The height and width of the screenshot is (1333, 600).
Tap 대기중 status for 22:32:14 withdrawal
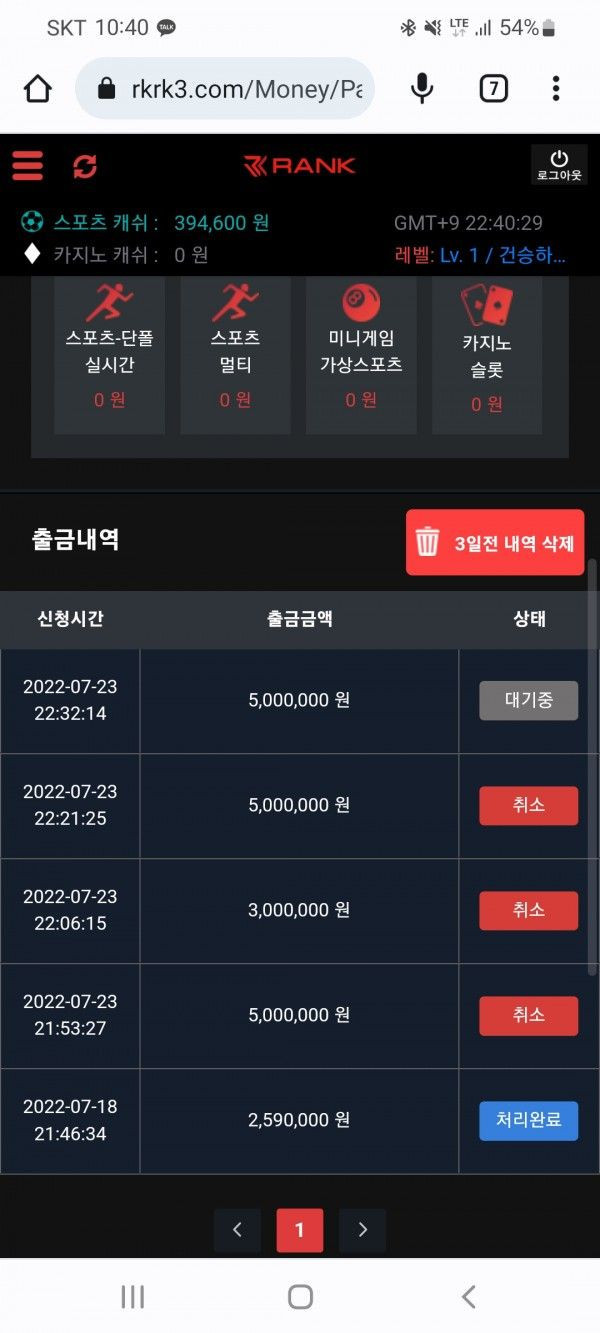528,700
